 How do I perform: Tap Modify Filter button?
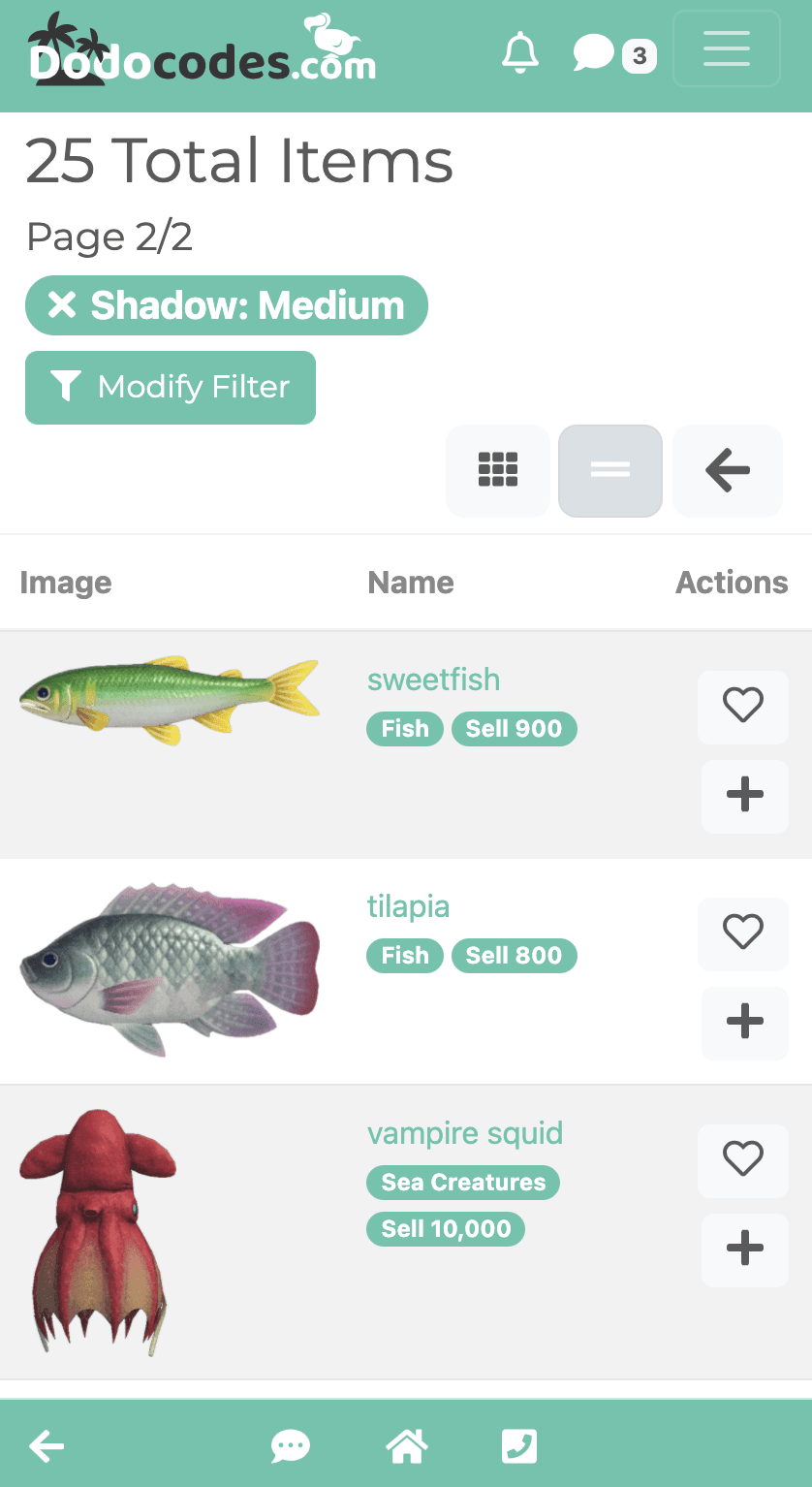pyautogui.click(x=171, y=387)
